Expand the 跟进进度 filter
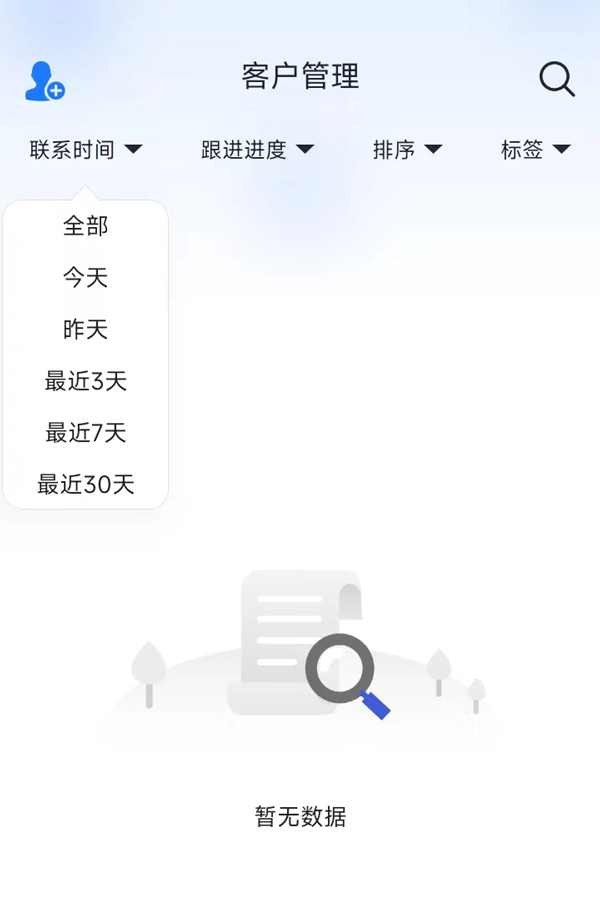 (x=257, y=150)
